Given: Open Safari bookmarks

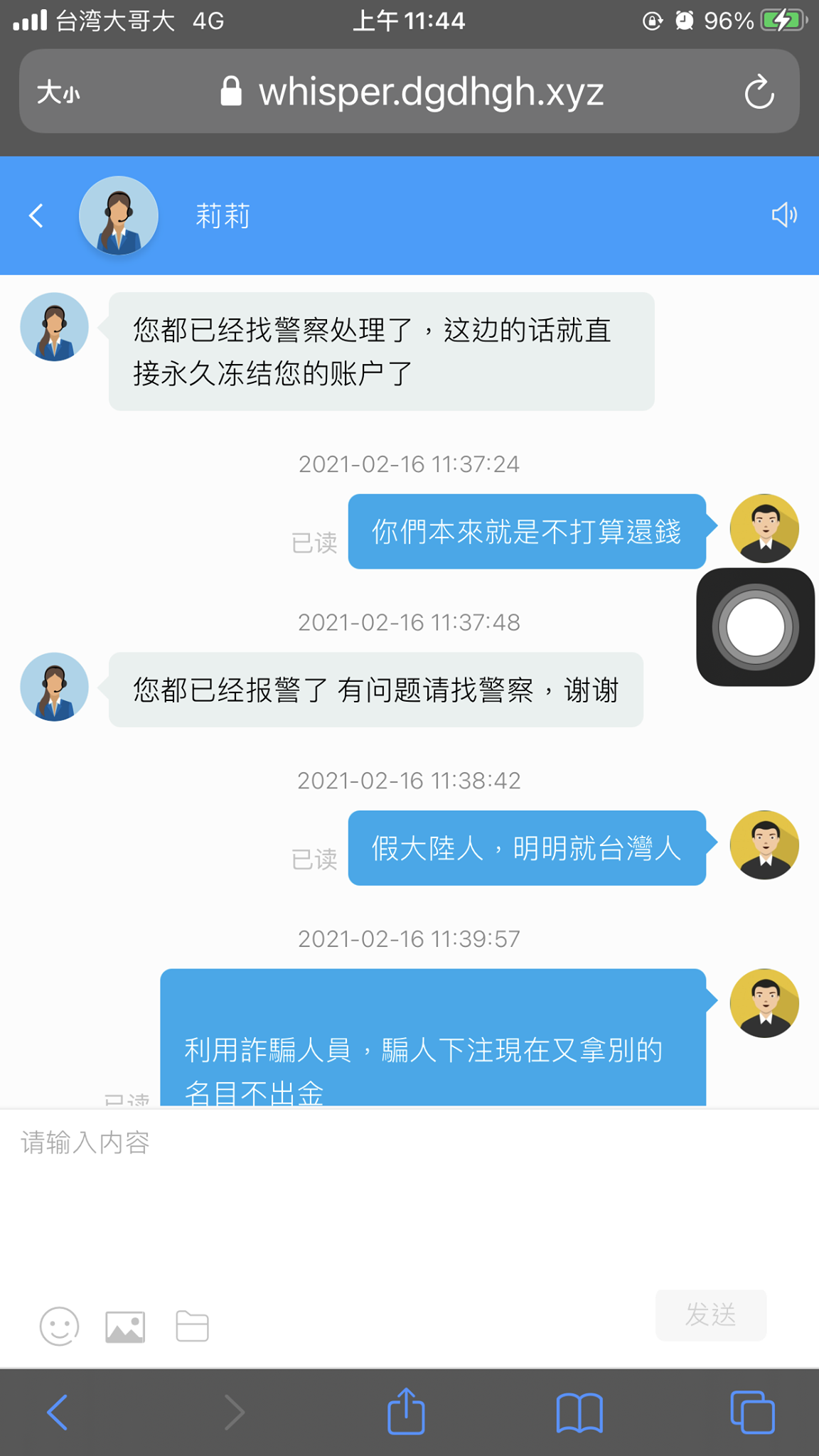Looking at the screenshot, I should [579, 1412].
